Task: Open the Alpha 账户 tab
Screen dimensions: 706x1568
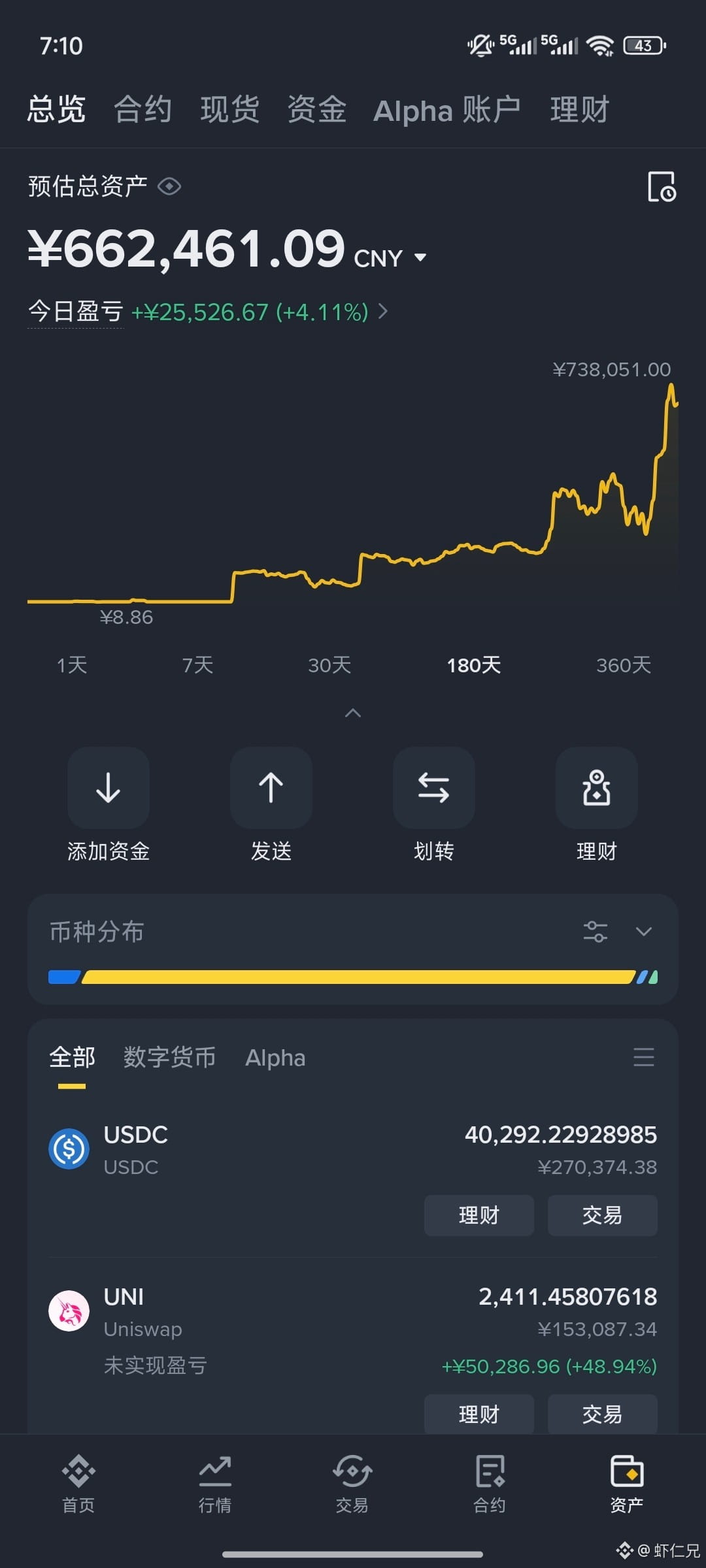Action: pyautogui.click(x=447, y=110)
